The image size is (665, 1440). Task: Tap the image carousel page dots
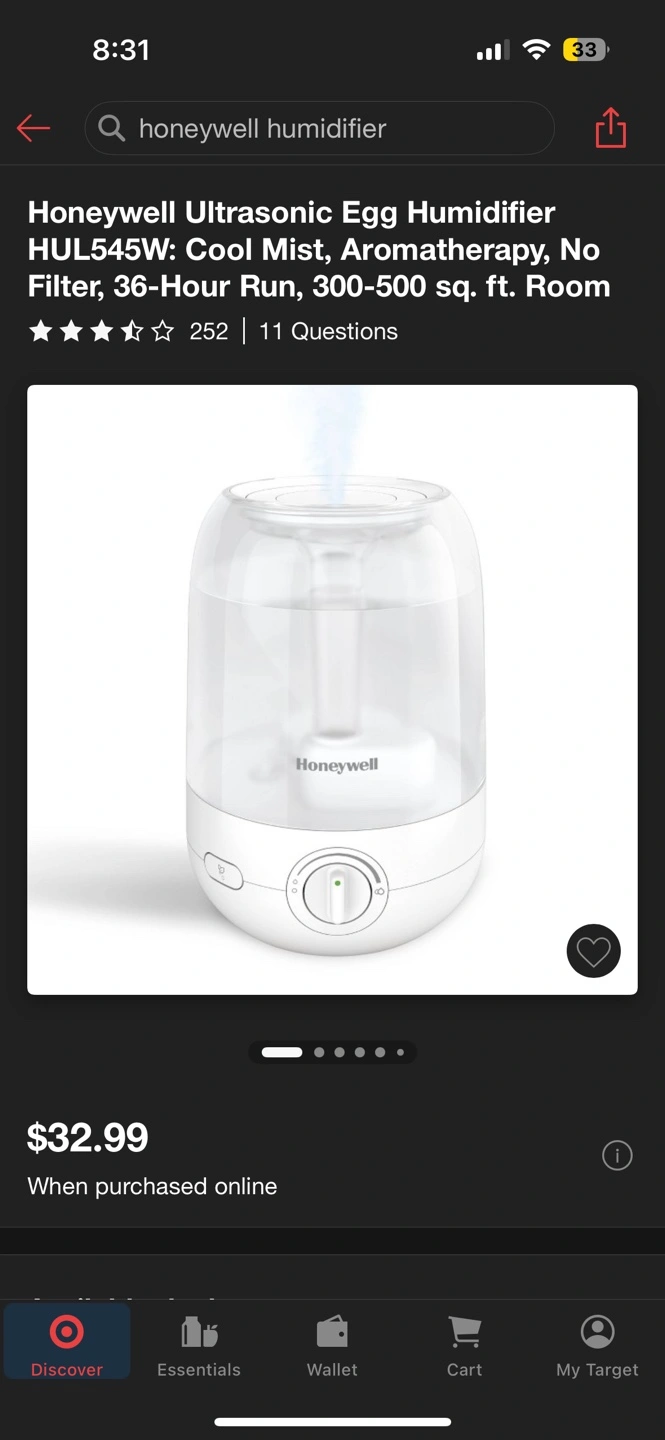[x=332, y=1052]
